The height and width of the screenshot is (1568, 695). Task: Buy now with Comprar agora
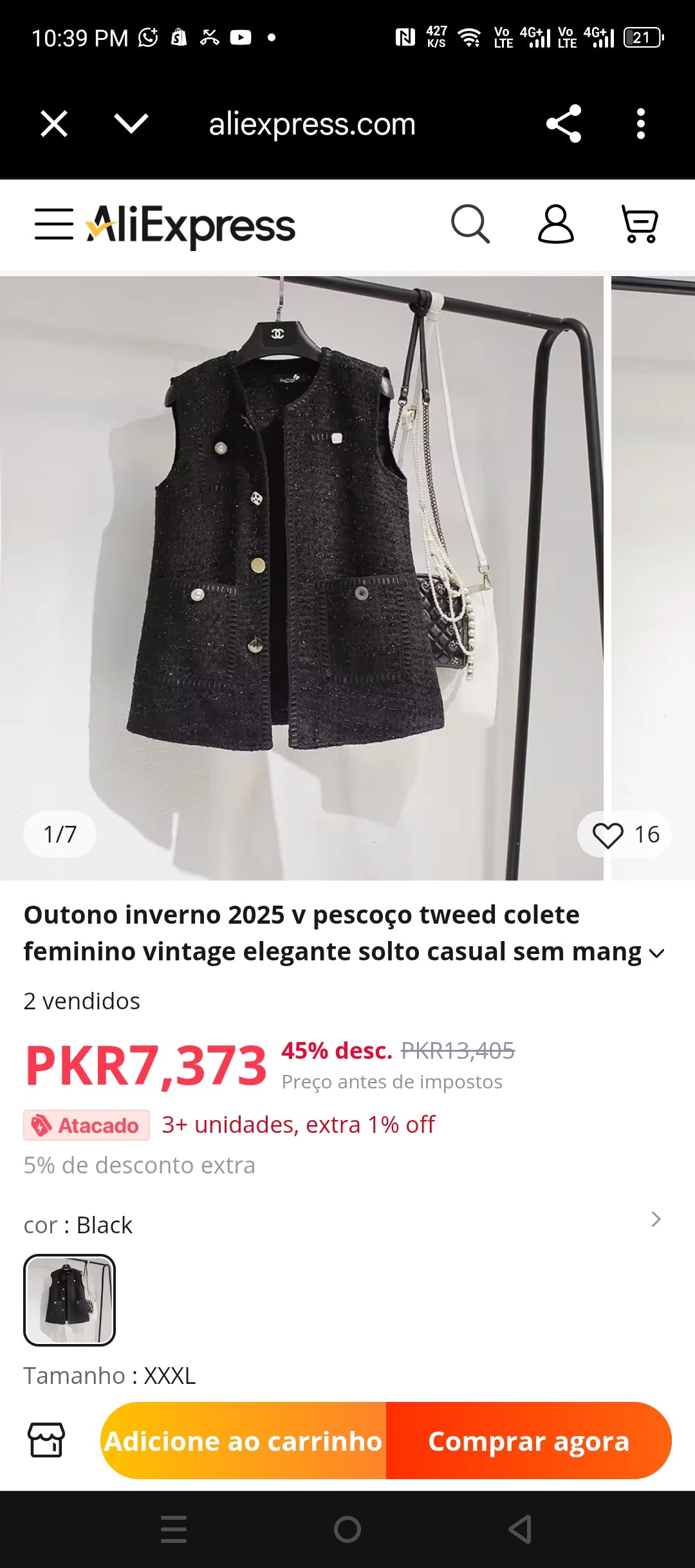(528, 1441)
